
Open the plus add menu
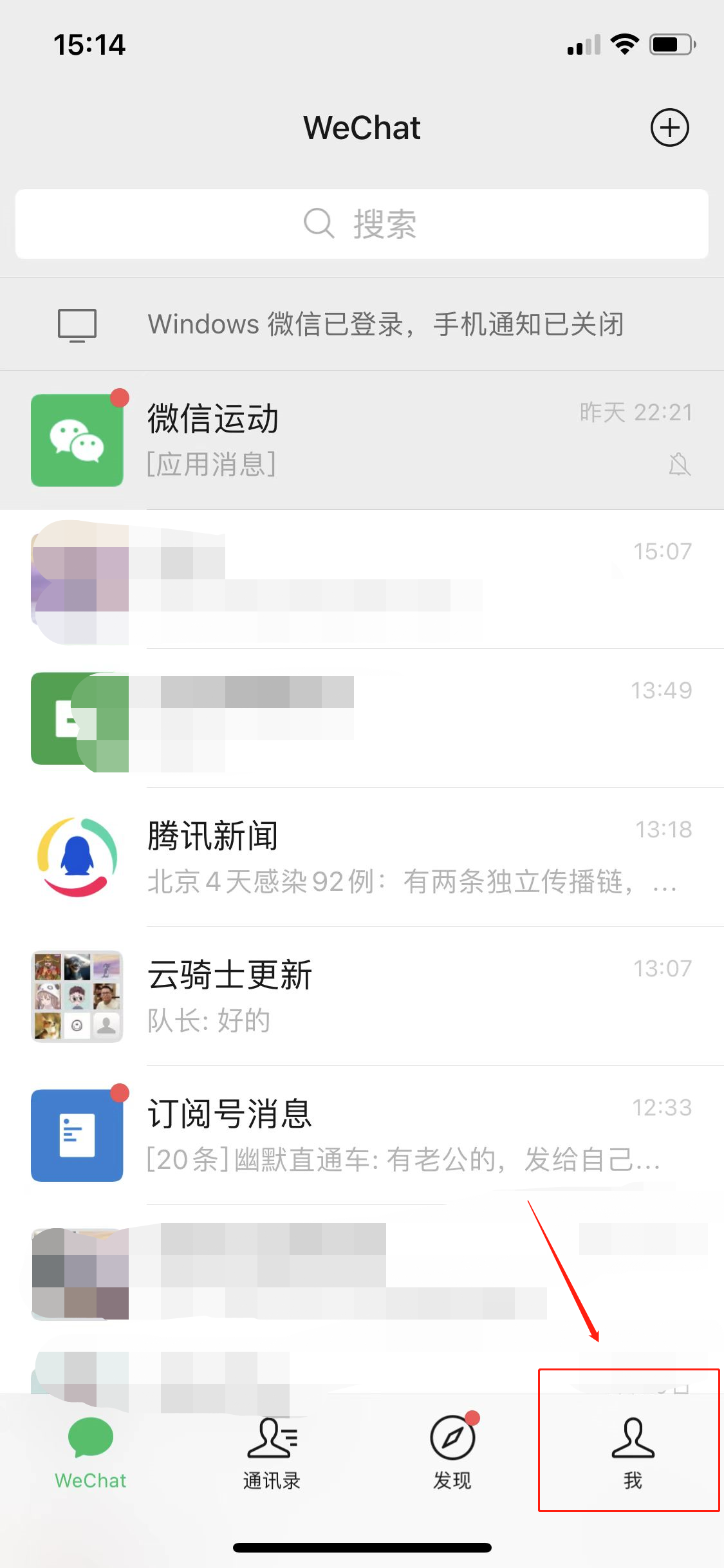pyautogui.click(x=669, y=127)
